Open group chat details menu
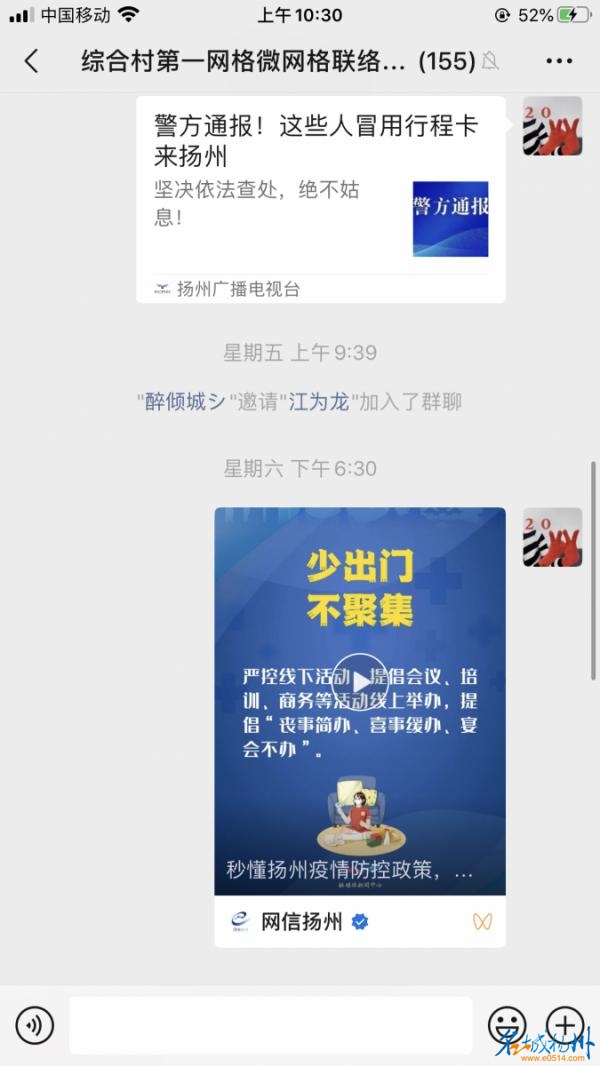Image resolution: width=600 pixels, height=1066 pixels. (x=560, y=61)
